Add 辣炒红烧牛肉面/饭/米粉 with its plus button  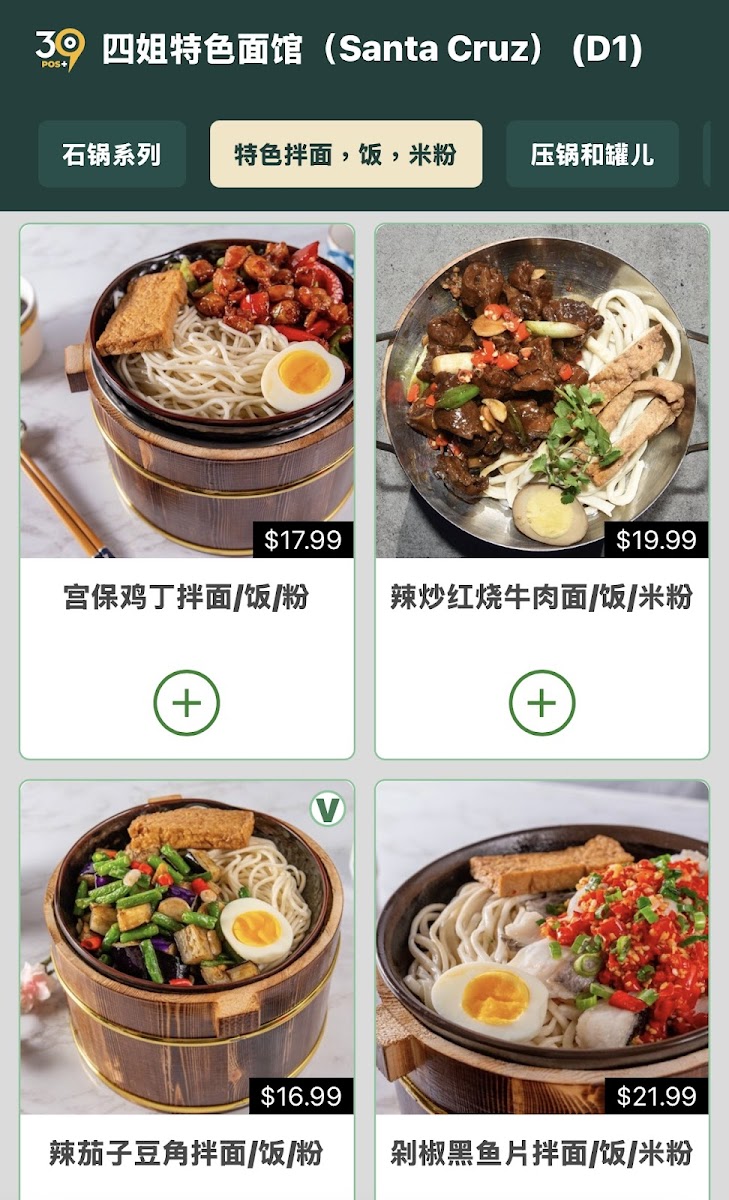click(x=542, y=703)
